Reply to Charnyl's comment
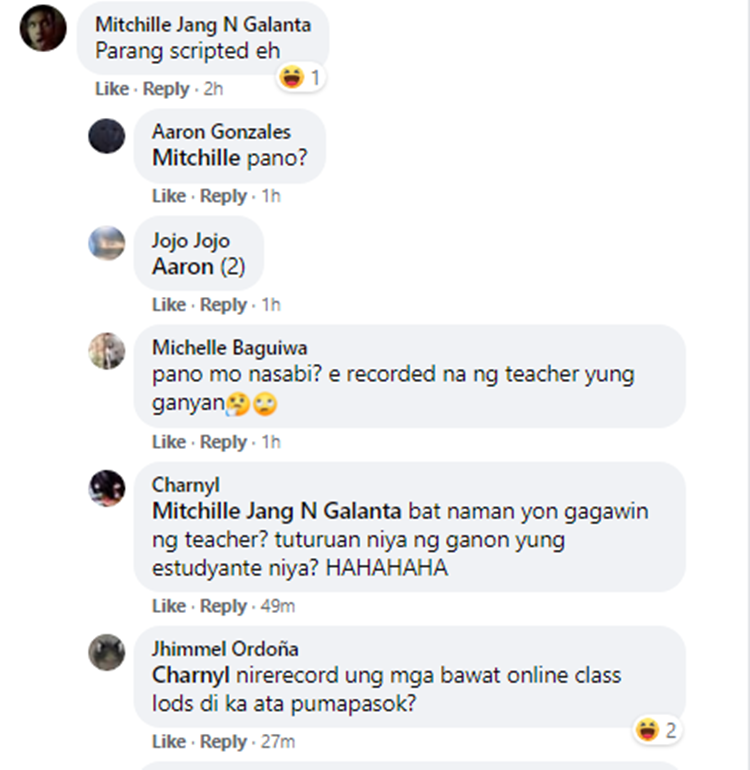 click(223, 606)
